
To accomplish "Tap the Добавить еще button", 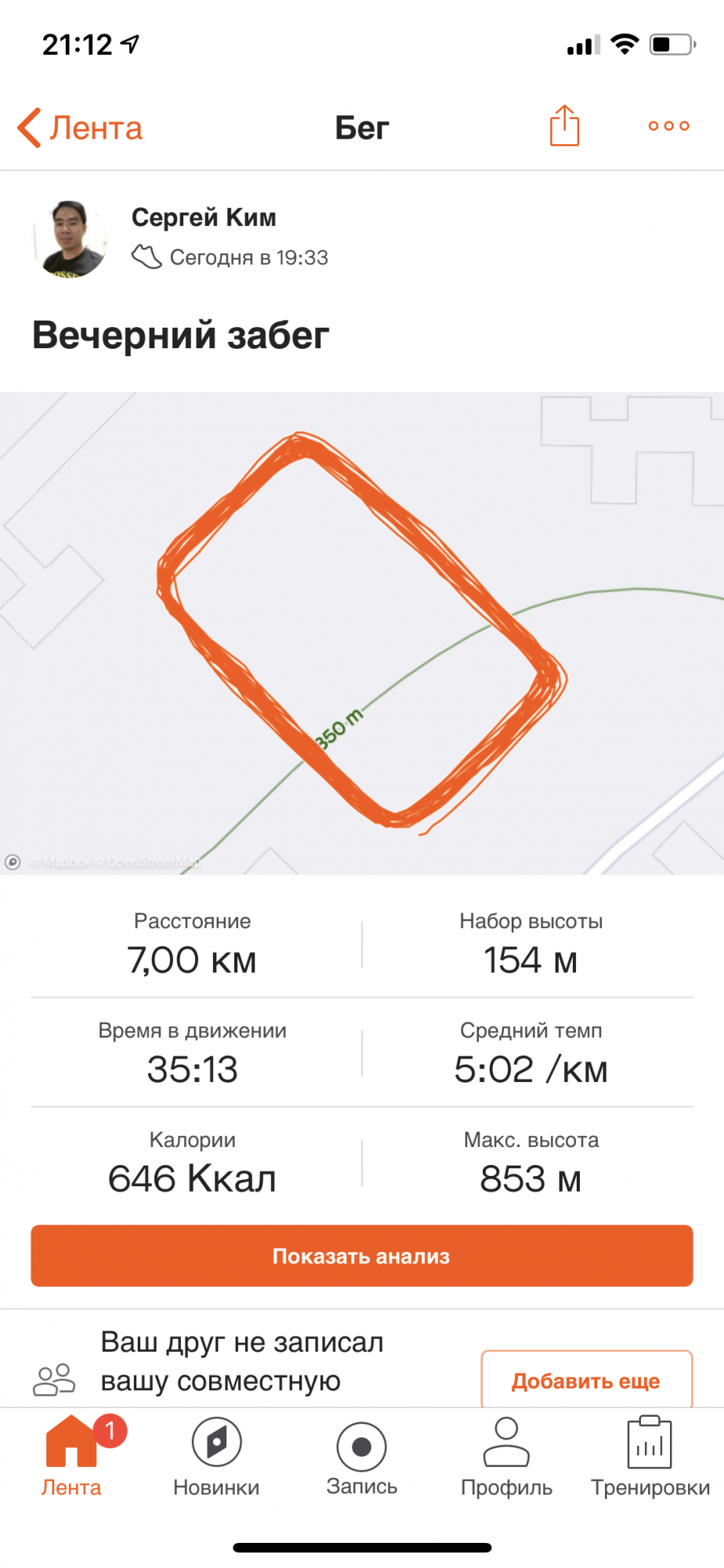I will click(x=586, y=1381).
